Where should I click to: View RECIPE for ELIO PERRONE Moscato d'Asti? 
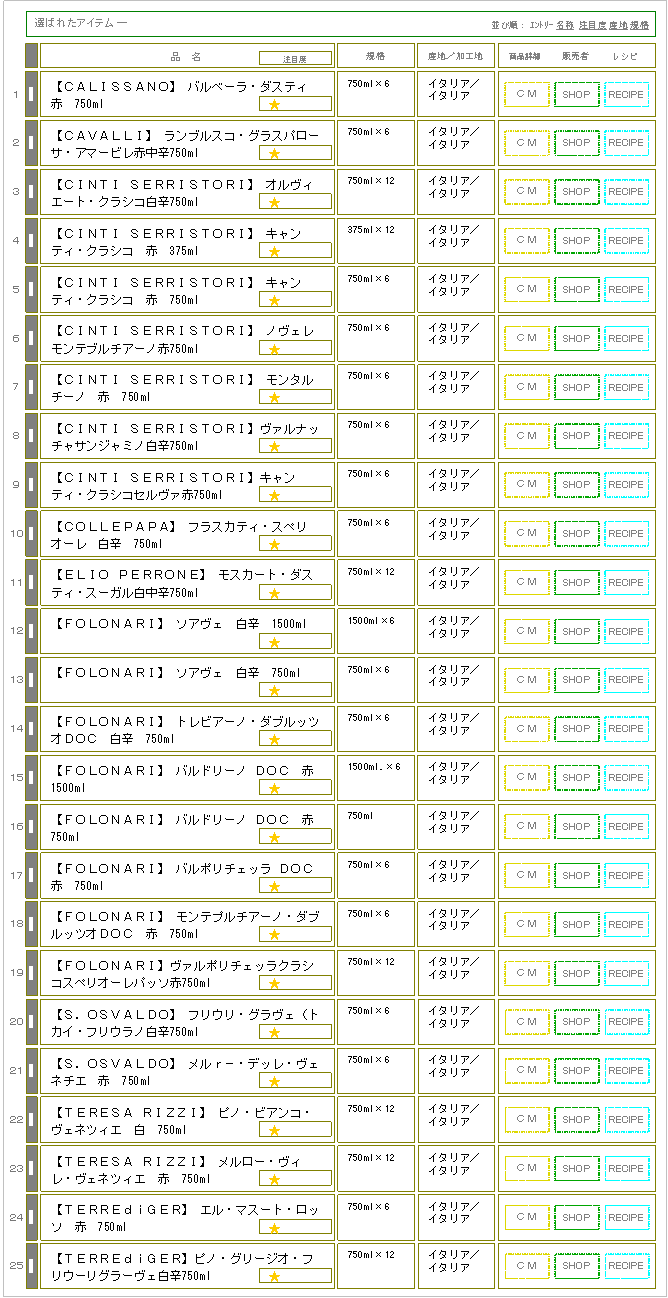click(x=627, y=583)
